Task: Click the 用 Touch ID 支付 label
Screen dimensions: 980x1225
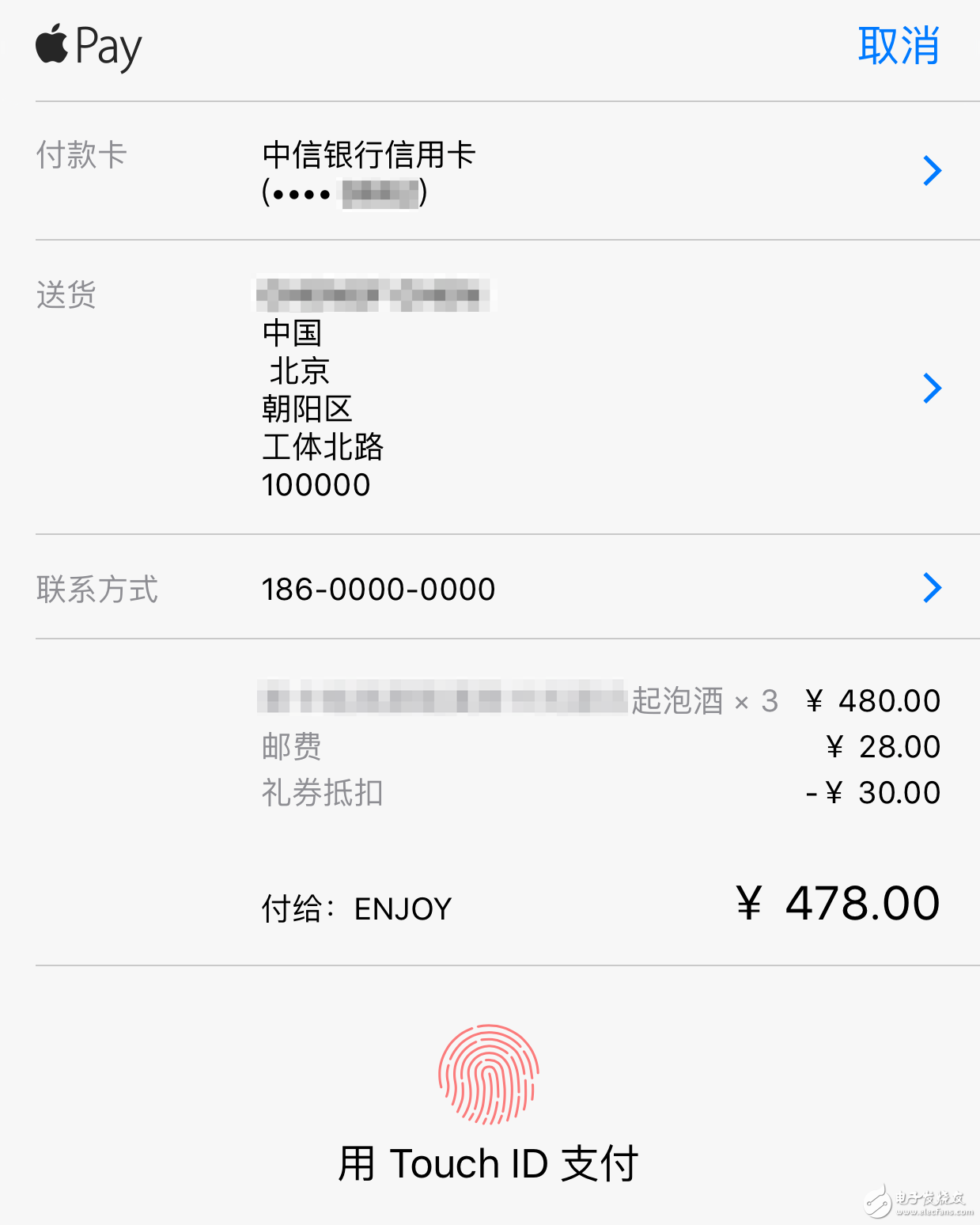Action: (490, 1162)
